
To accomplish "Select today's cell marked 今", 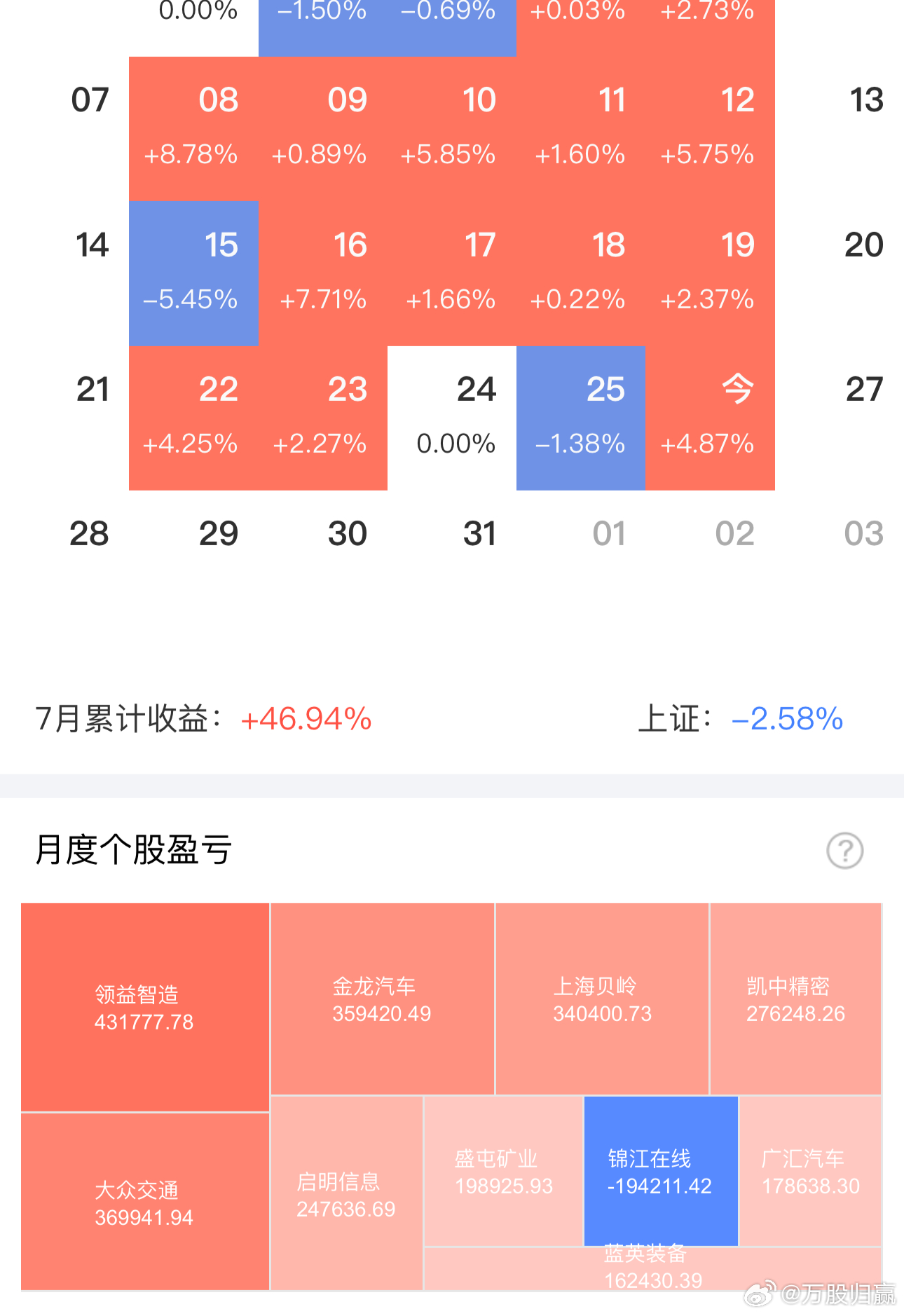I will pos(710,418).
